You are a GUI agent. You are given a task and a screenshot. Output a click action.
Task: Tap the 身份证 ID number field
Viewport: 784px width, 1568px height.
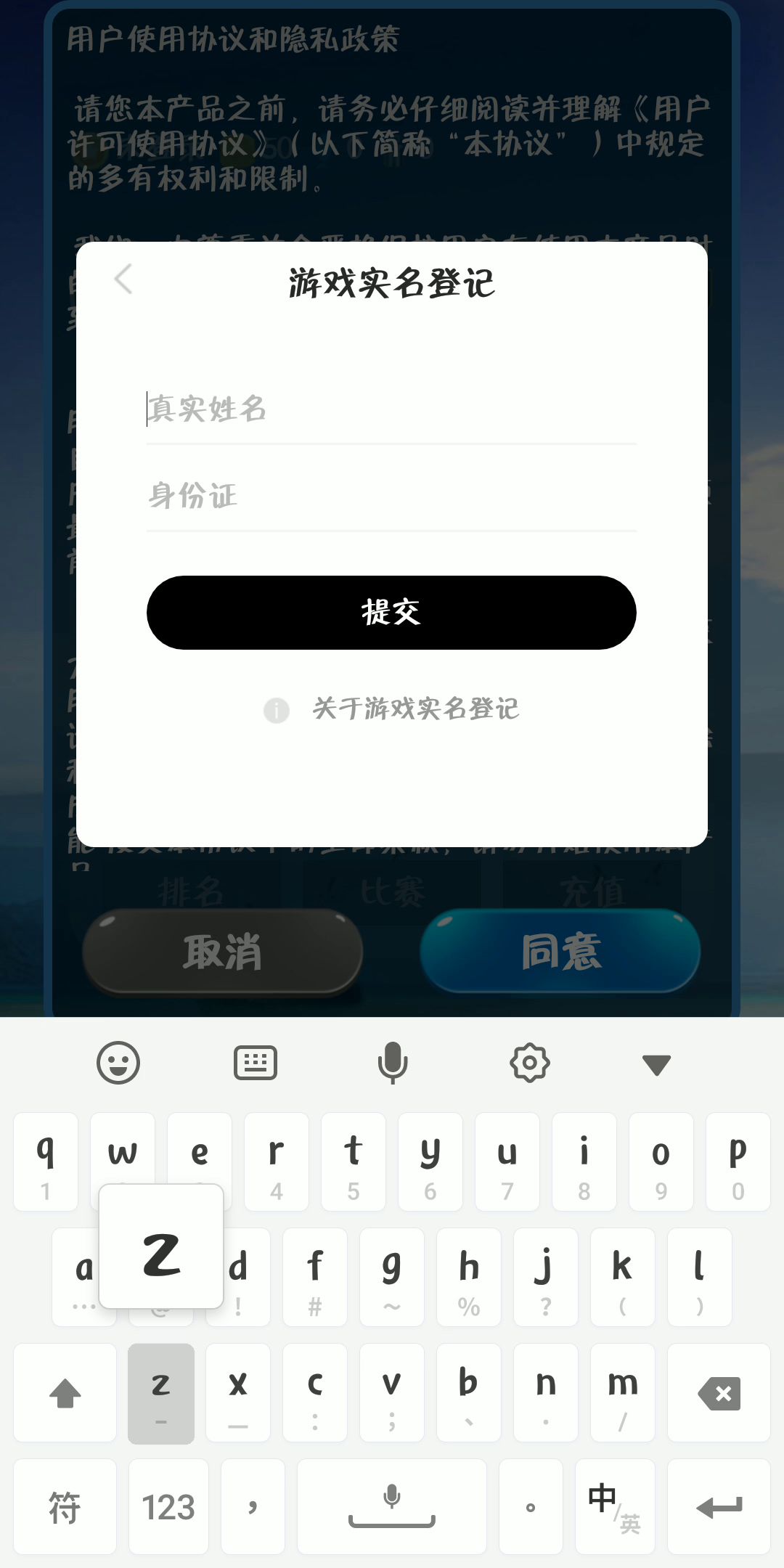tap(391, 497)
